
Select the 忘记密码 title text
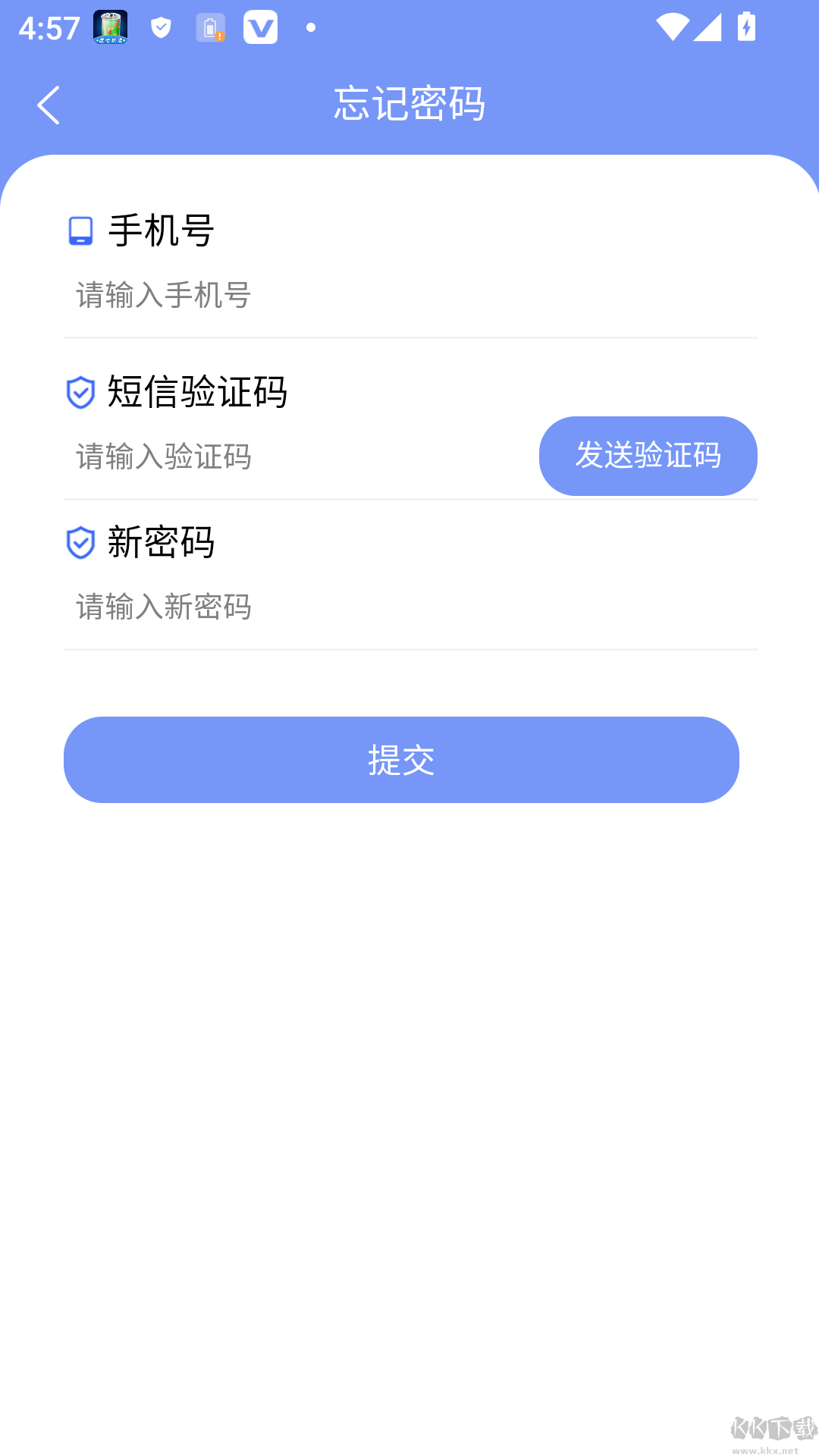tap(409, 104)
